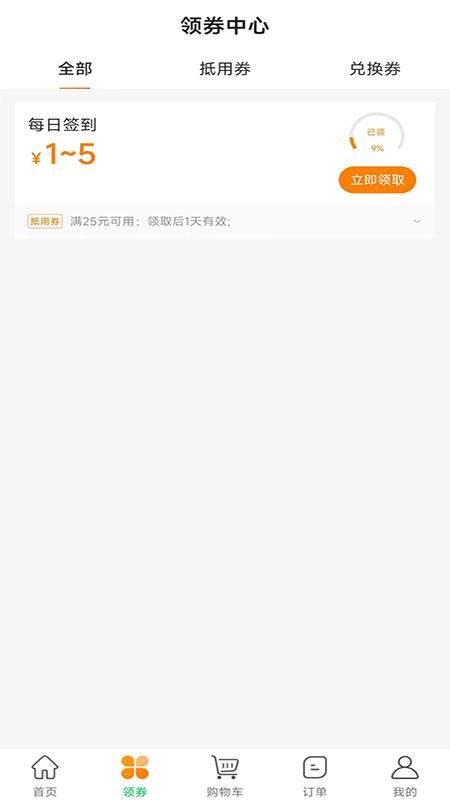450x800 pixels.
Task: Select the 全部 tab
Action: (x=75, y=69)
